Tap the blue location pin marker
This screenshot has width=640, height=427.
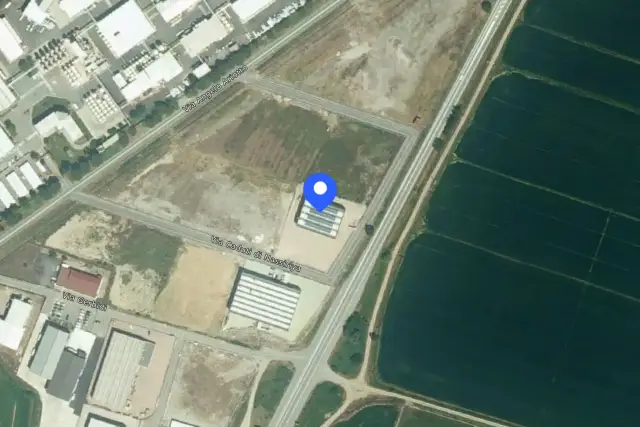point(320,192)
